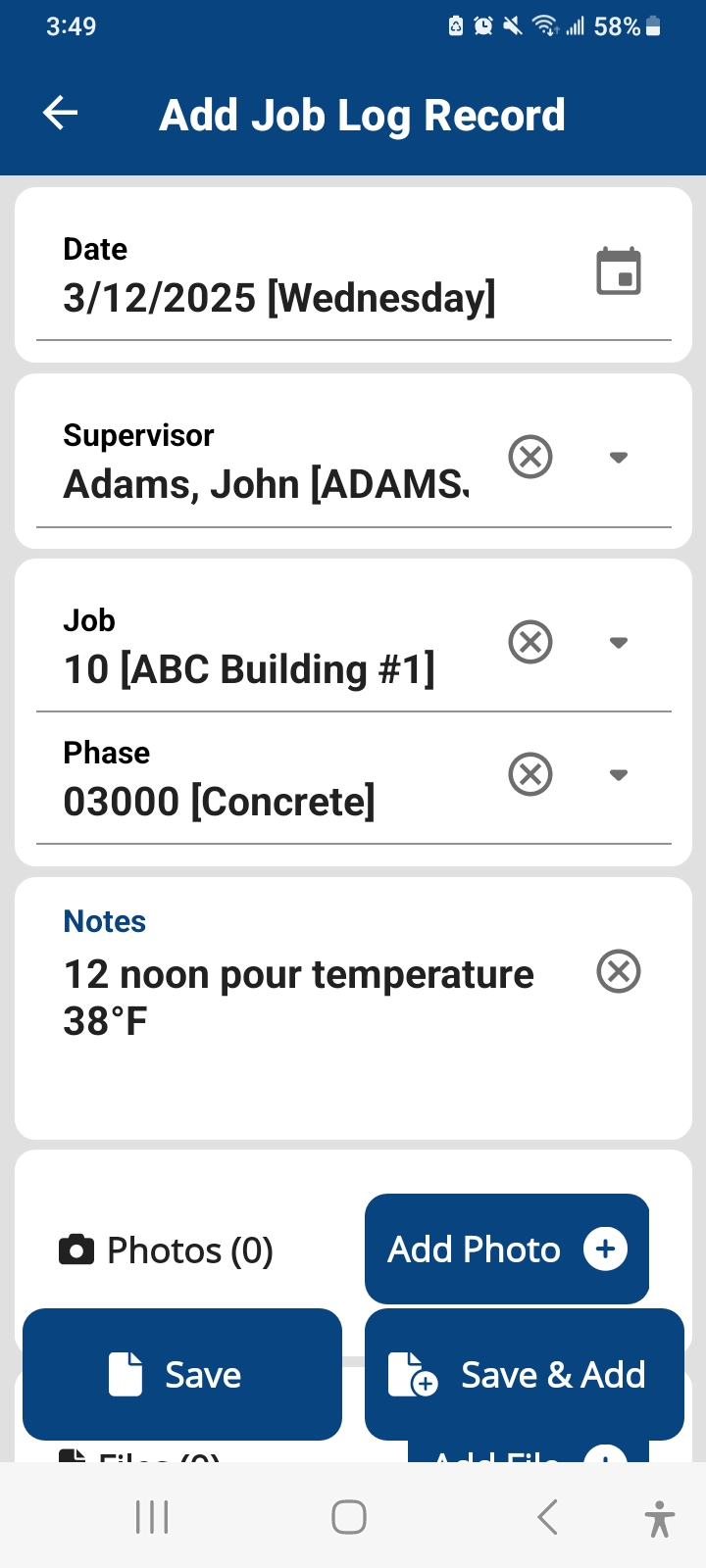This screenshot has width=706, height=1568.
Task: Open the calendar picker for Date
Action: click(x=619, y=271)
